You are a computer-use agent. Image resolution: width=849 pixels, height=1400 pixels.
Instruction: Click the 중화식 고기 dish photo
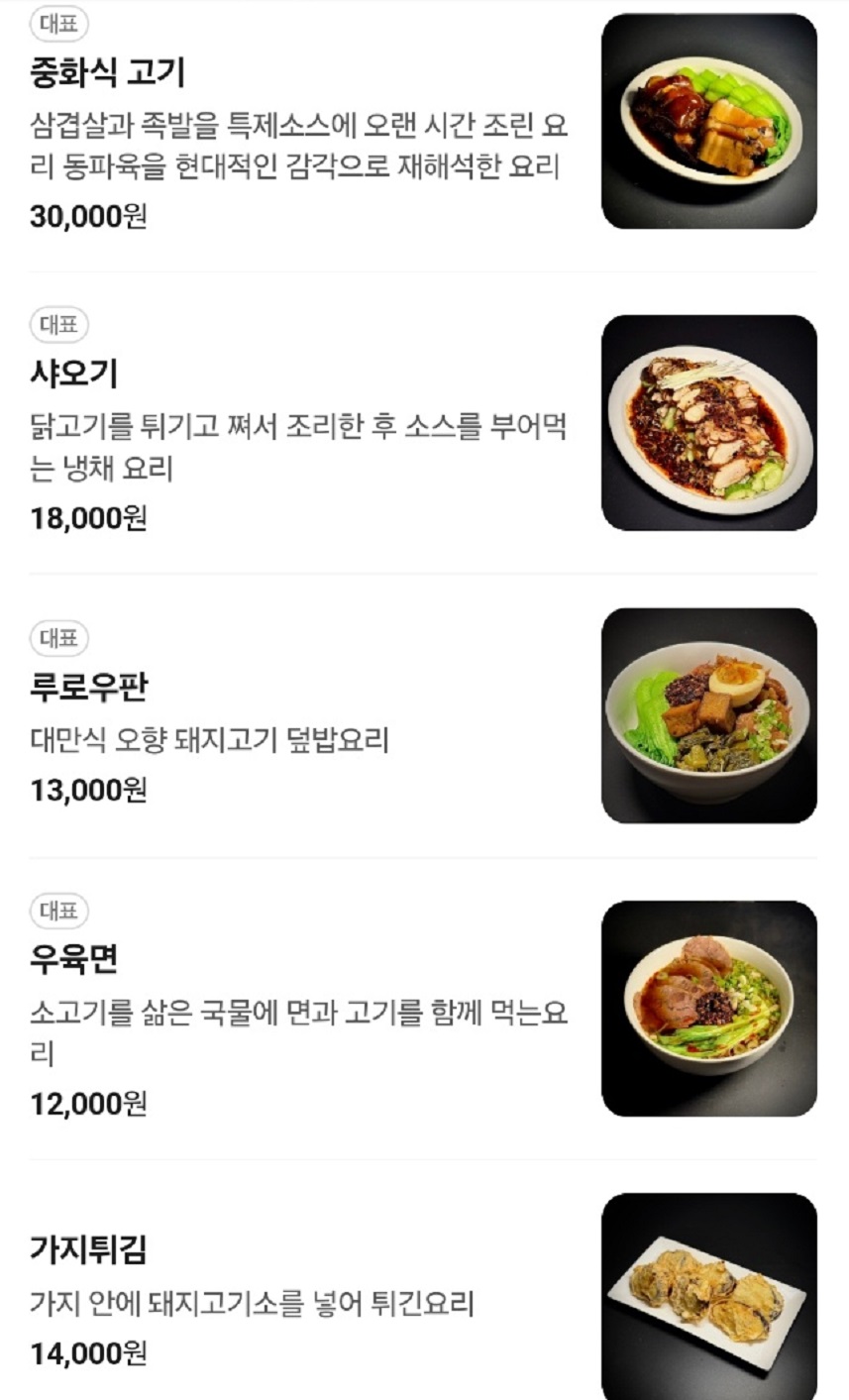click(708, 124)
